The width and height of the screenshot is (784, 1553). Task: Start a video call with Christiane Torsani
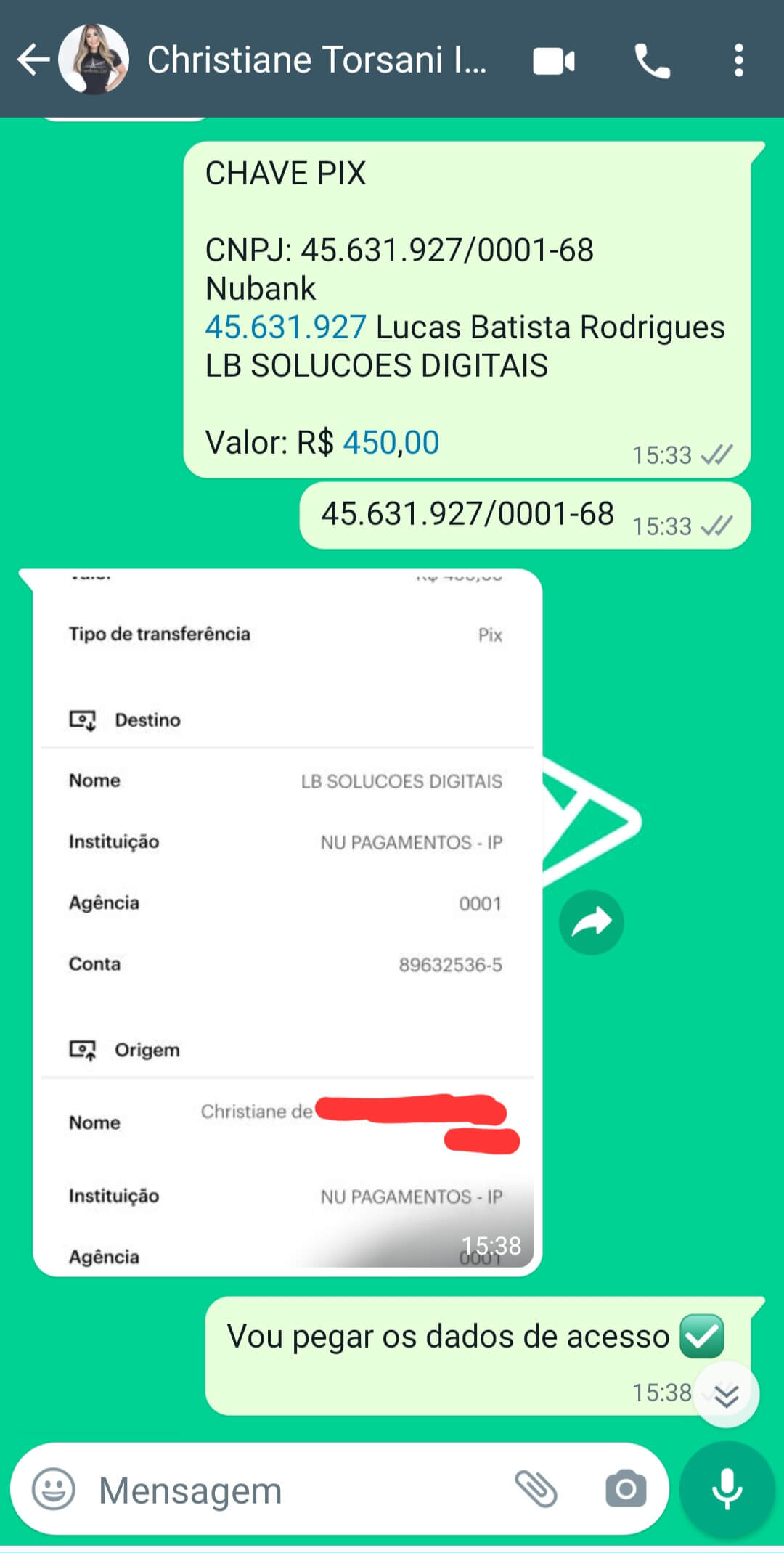555,61
